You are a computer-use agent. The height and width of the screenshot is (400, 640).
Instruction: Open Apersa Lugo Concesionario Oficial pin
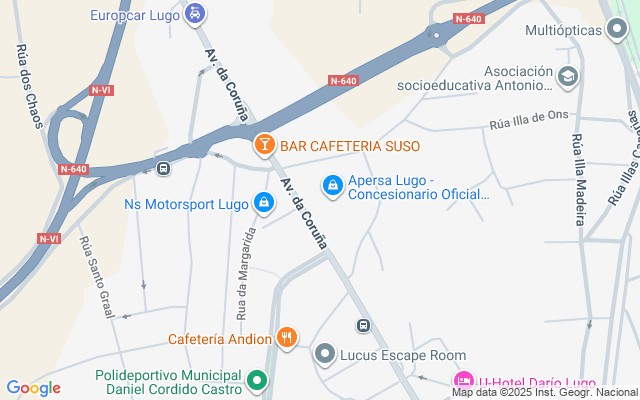333,186
